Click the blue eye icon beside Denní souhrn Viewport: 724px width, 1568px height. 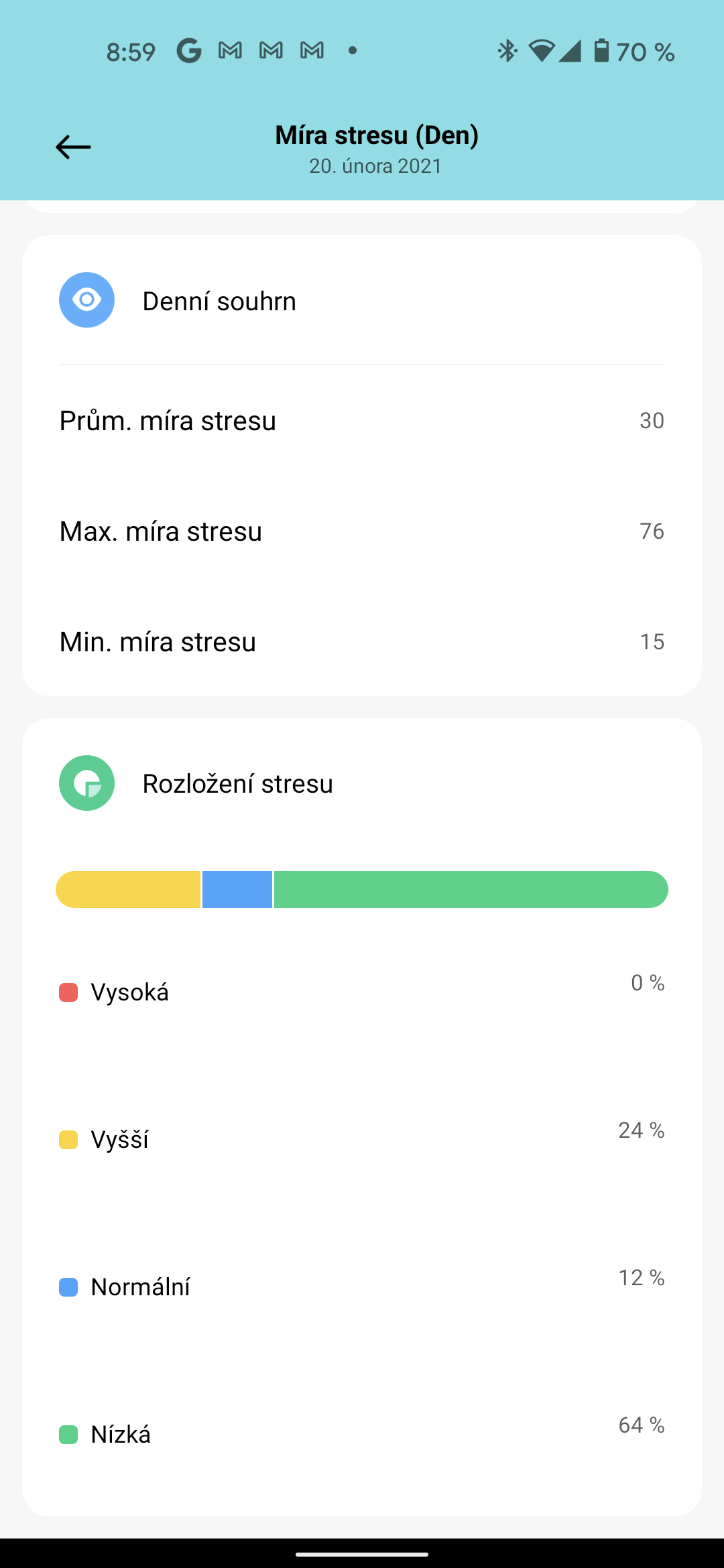[x=86, y=300]
